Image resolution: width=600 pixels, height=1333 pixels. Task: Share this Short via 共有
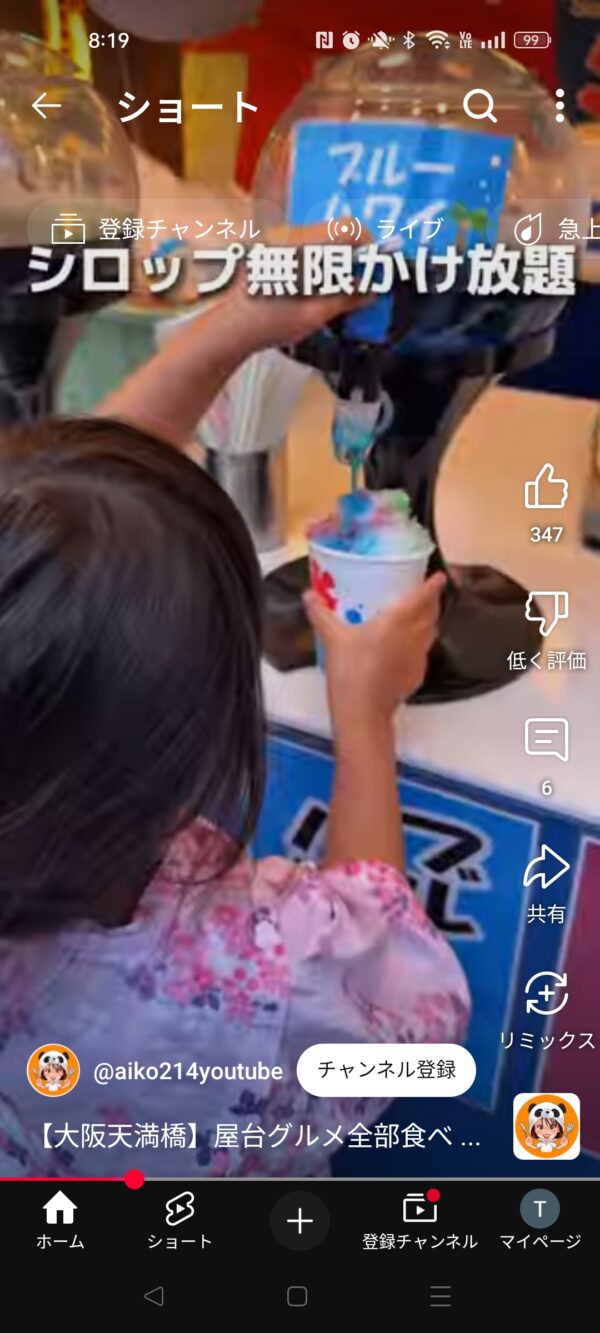pos(546,868)
